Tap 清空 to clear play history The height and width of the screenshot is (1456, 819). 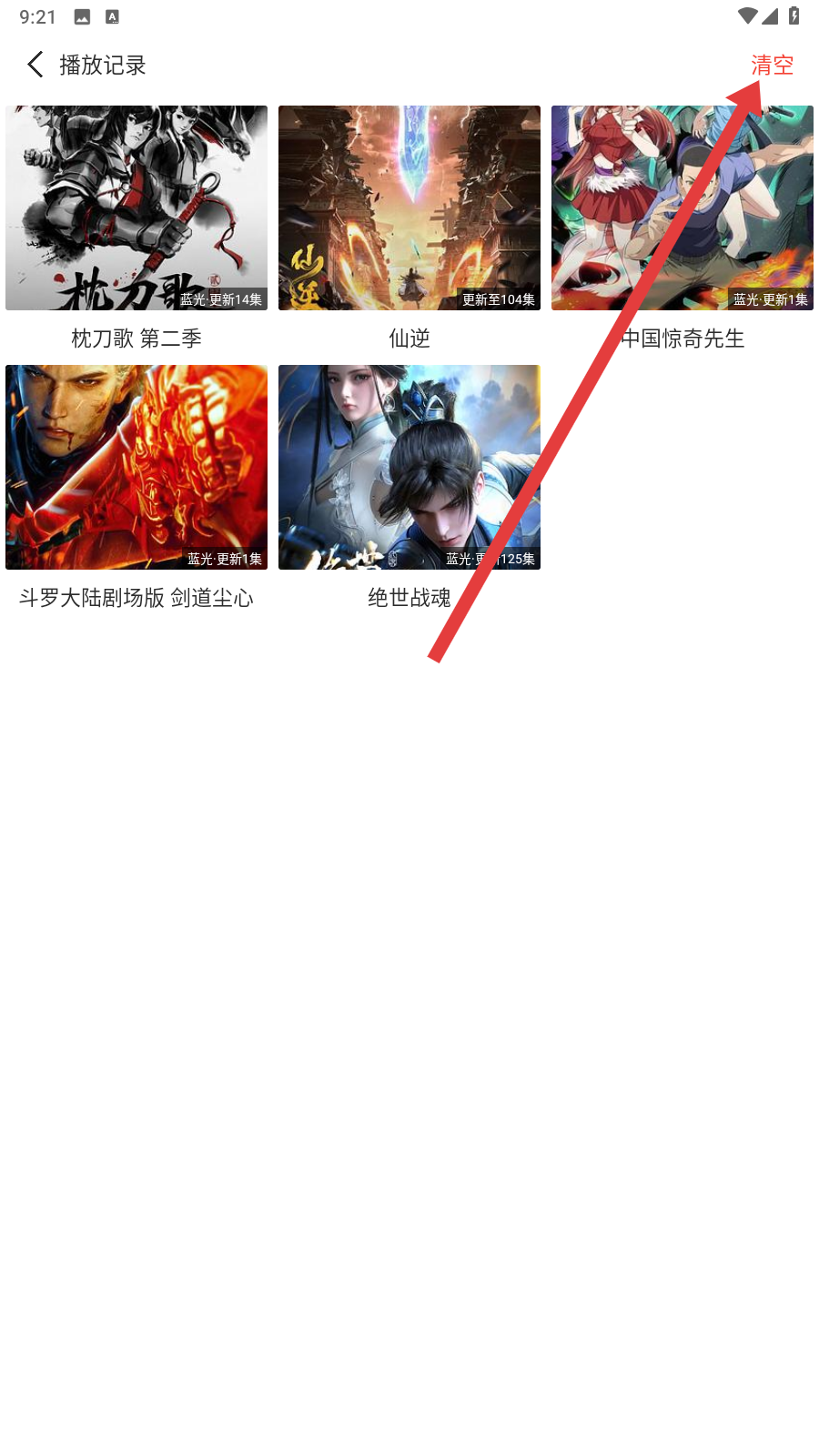772,65
